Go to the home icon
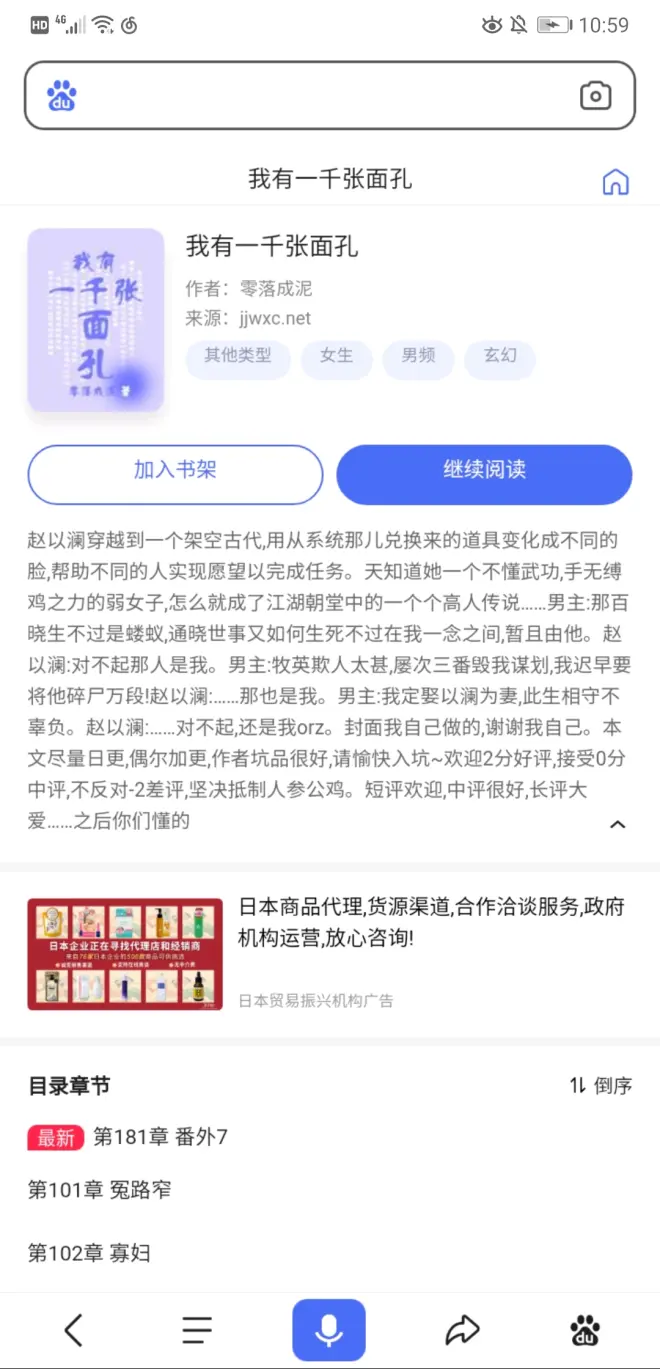Image resolution: width=660 pixels, height=1369 pixels. (x=615, y=181)
